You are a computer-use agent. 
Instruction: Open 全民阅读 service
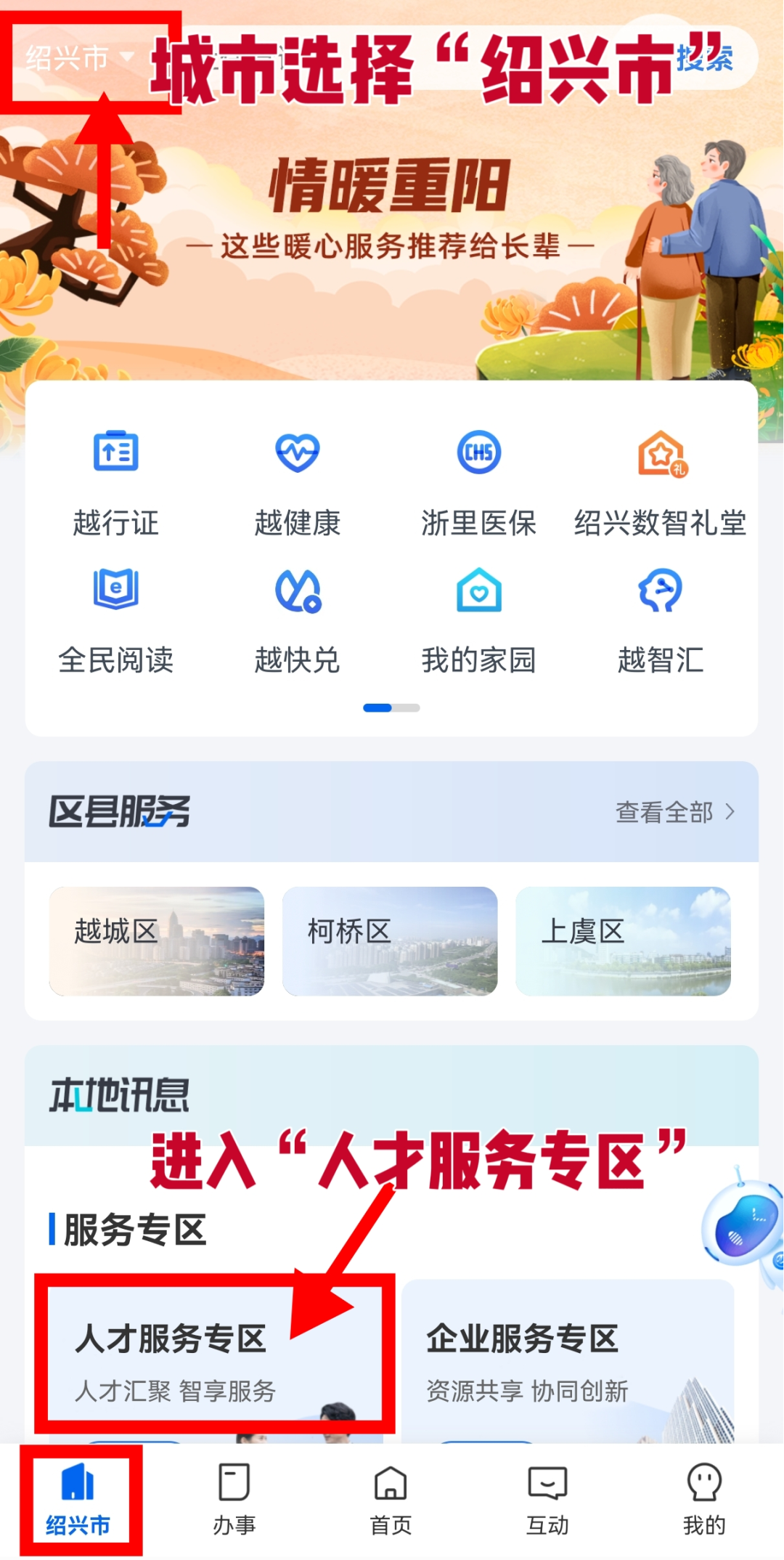(x=116, y=617)
